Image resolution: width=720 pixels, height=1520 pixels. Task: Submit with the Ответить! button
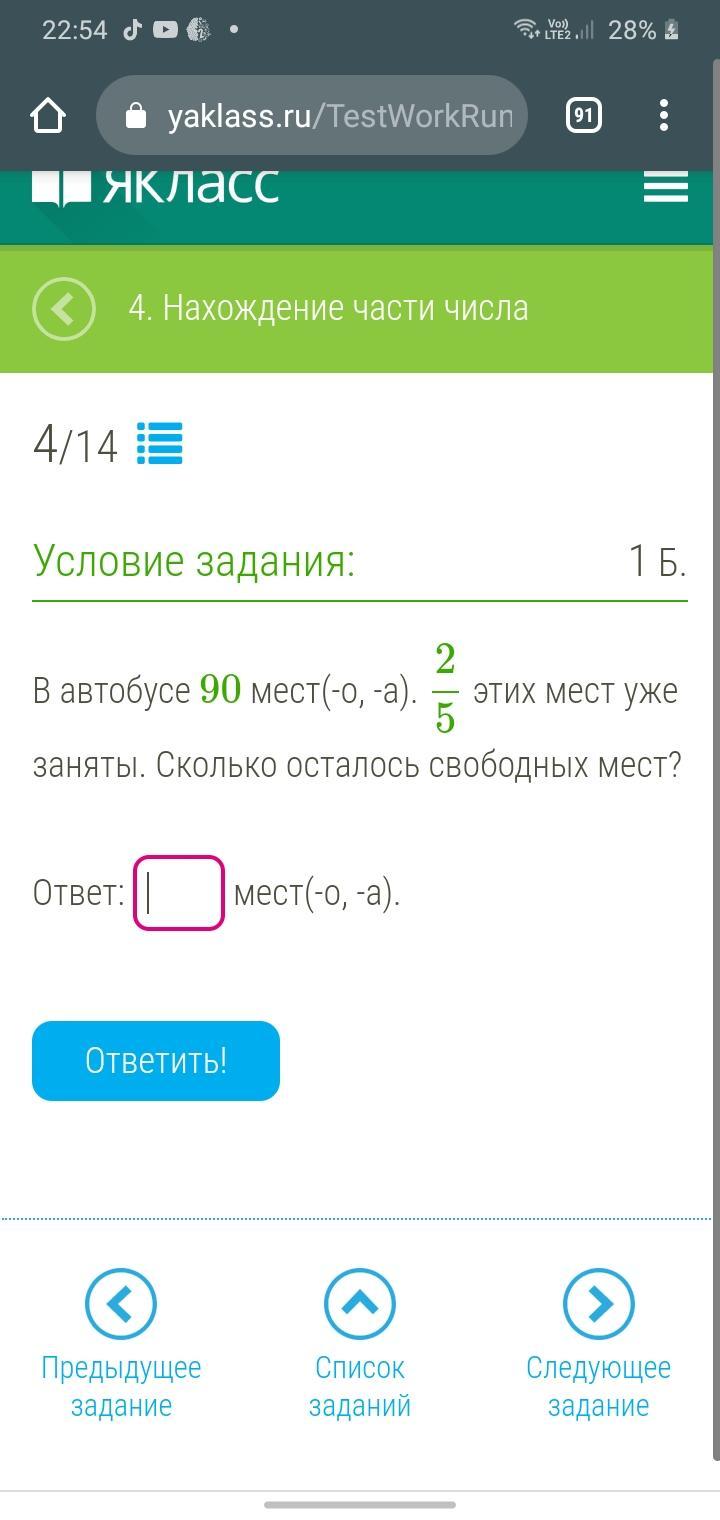coord(156,1061)
